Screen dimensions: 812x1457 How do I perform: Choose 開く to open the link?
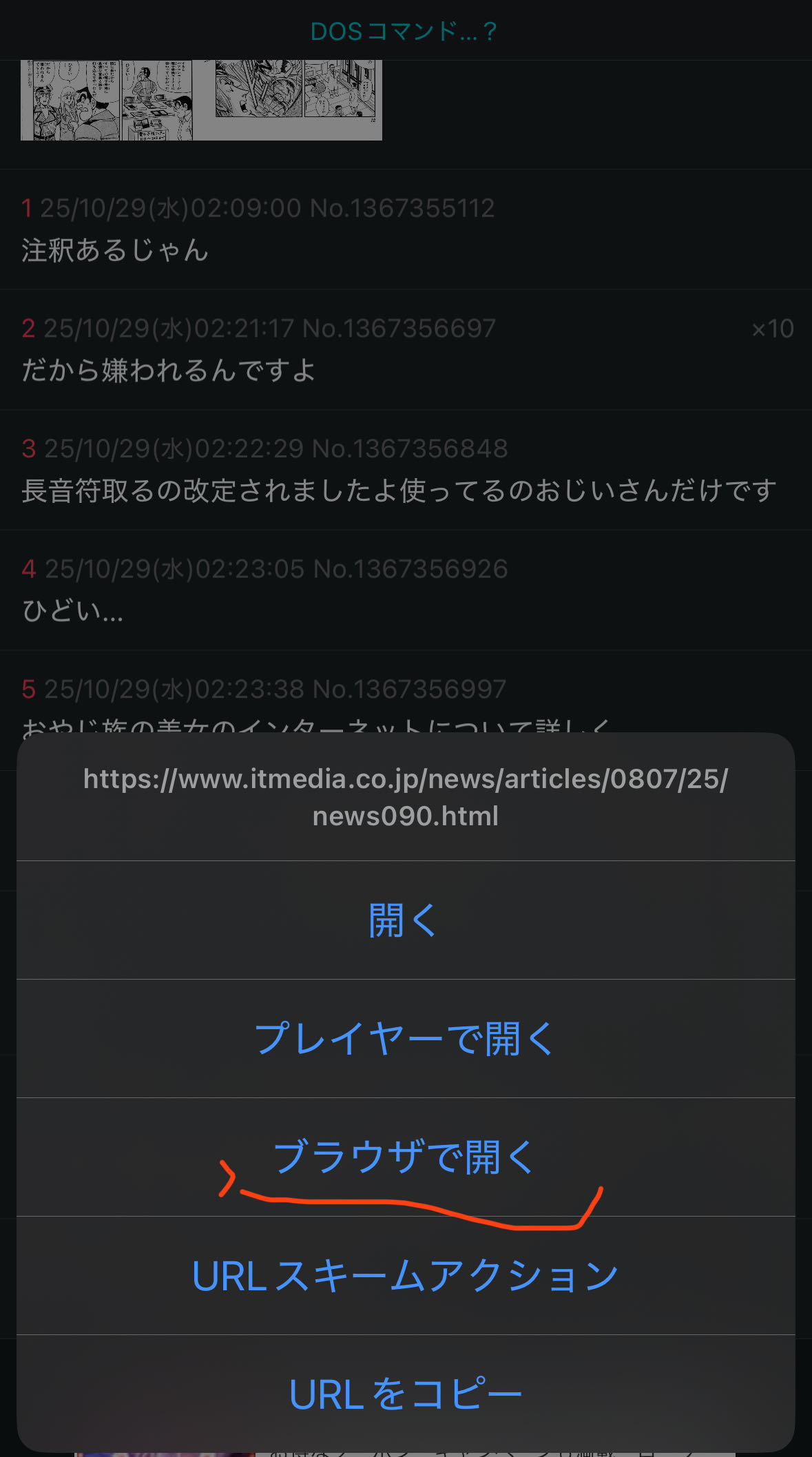[x=405, y=920]
